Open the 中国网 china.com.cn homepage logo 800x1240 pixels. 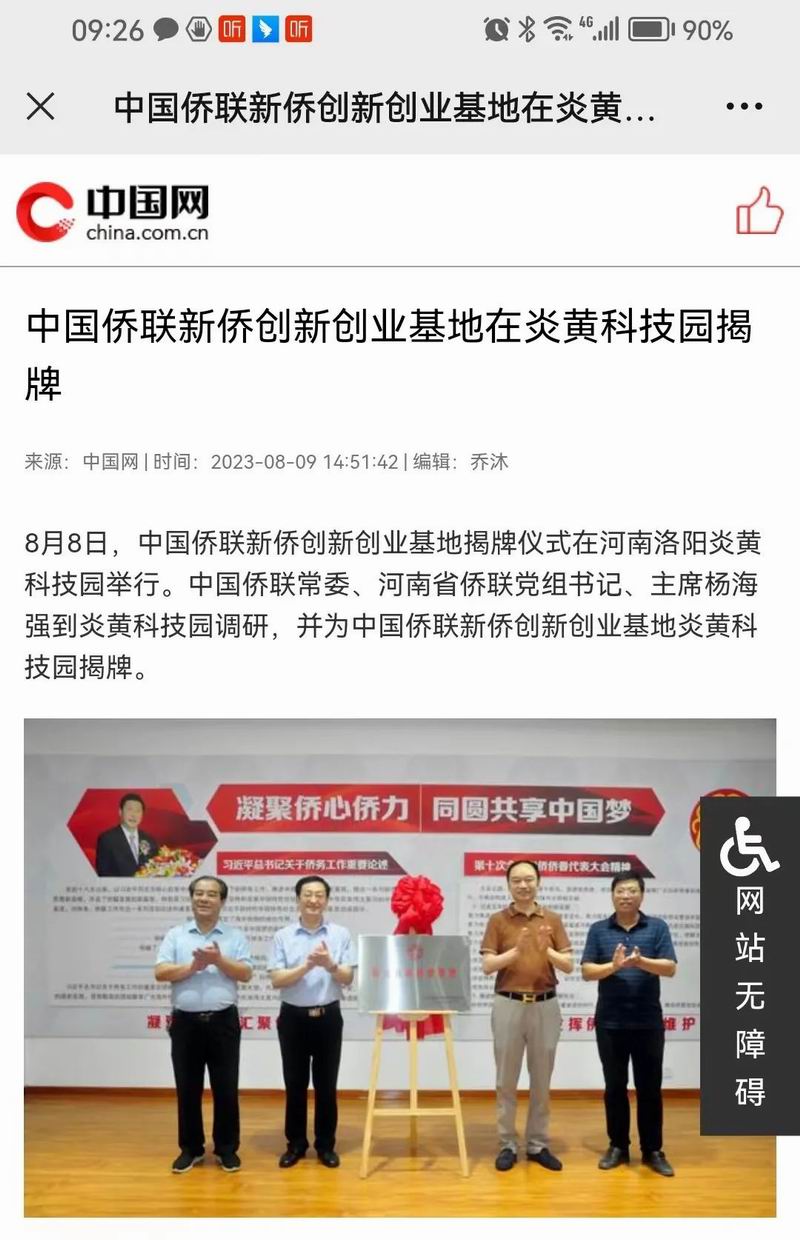[x=113, y=211]
